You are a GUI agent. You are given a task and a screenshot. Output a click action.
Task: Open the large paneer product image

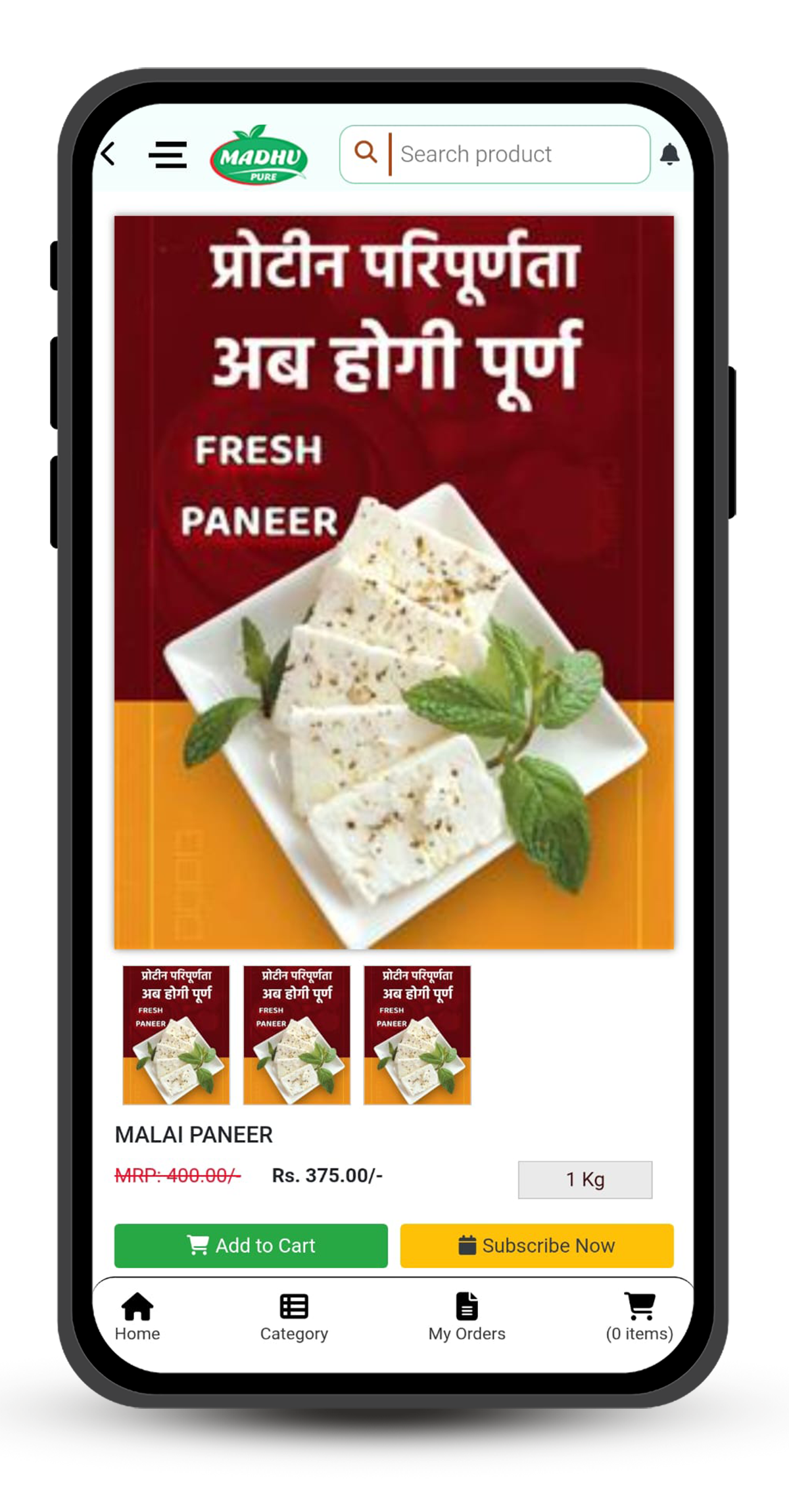point(394,582)
